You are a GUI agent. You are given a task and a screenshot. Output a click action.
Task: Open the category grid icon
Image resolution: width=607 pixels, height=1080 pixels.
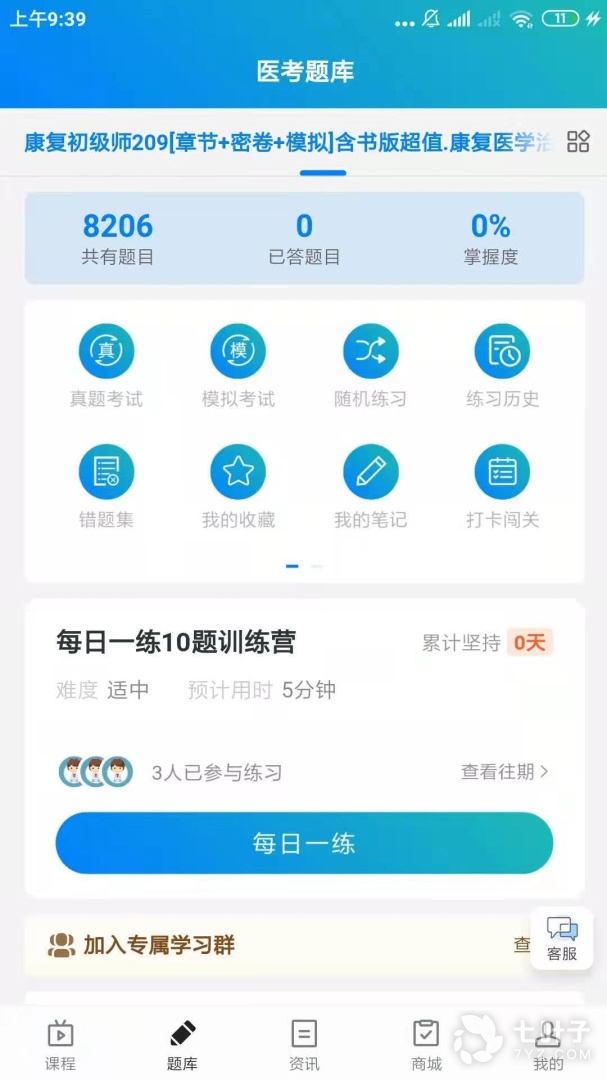click(x=578, y=142)
